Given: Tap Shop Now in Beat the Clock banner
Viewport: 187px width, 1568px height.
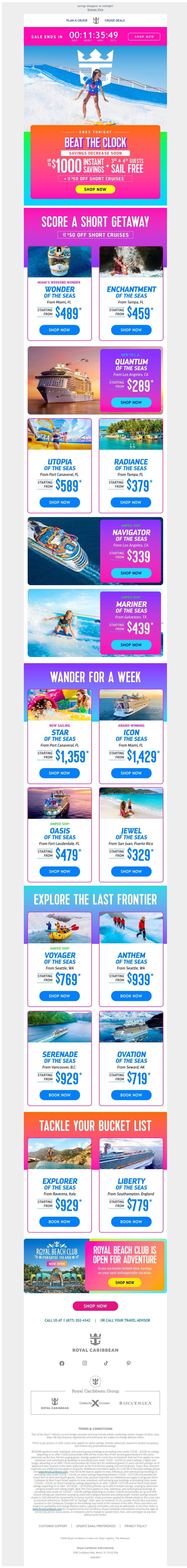Looking at the screenshot, I should click(95, 189).
